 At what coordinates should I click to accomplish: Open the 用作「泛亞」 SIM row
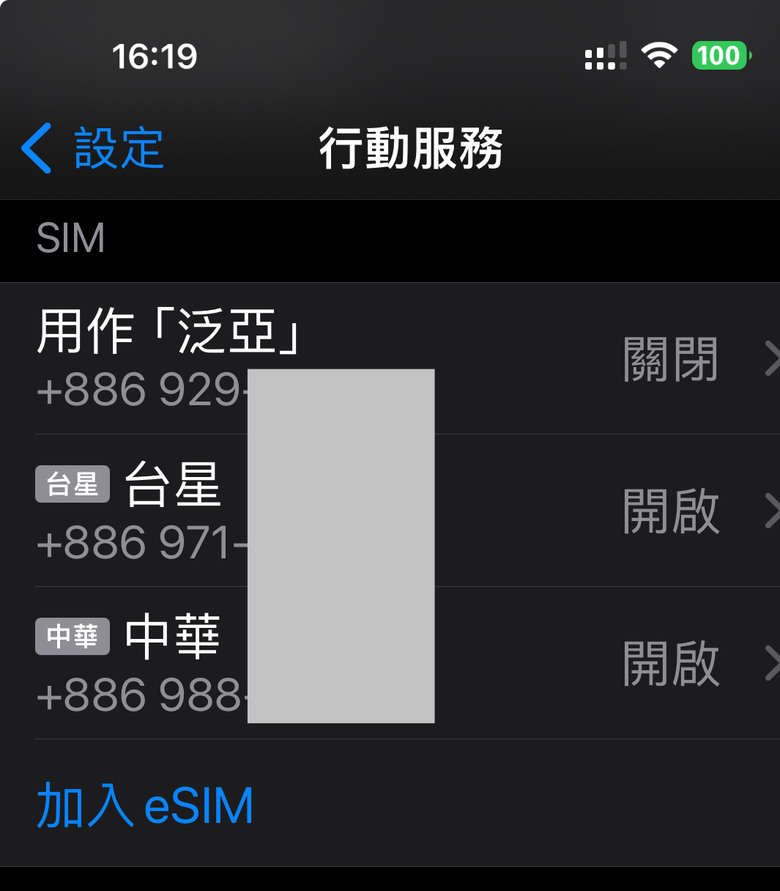[390, 359]
